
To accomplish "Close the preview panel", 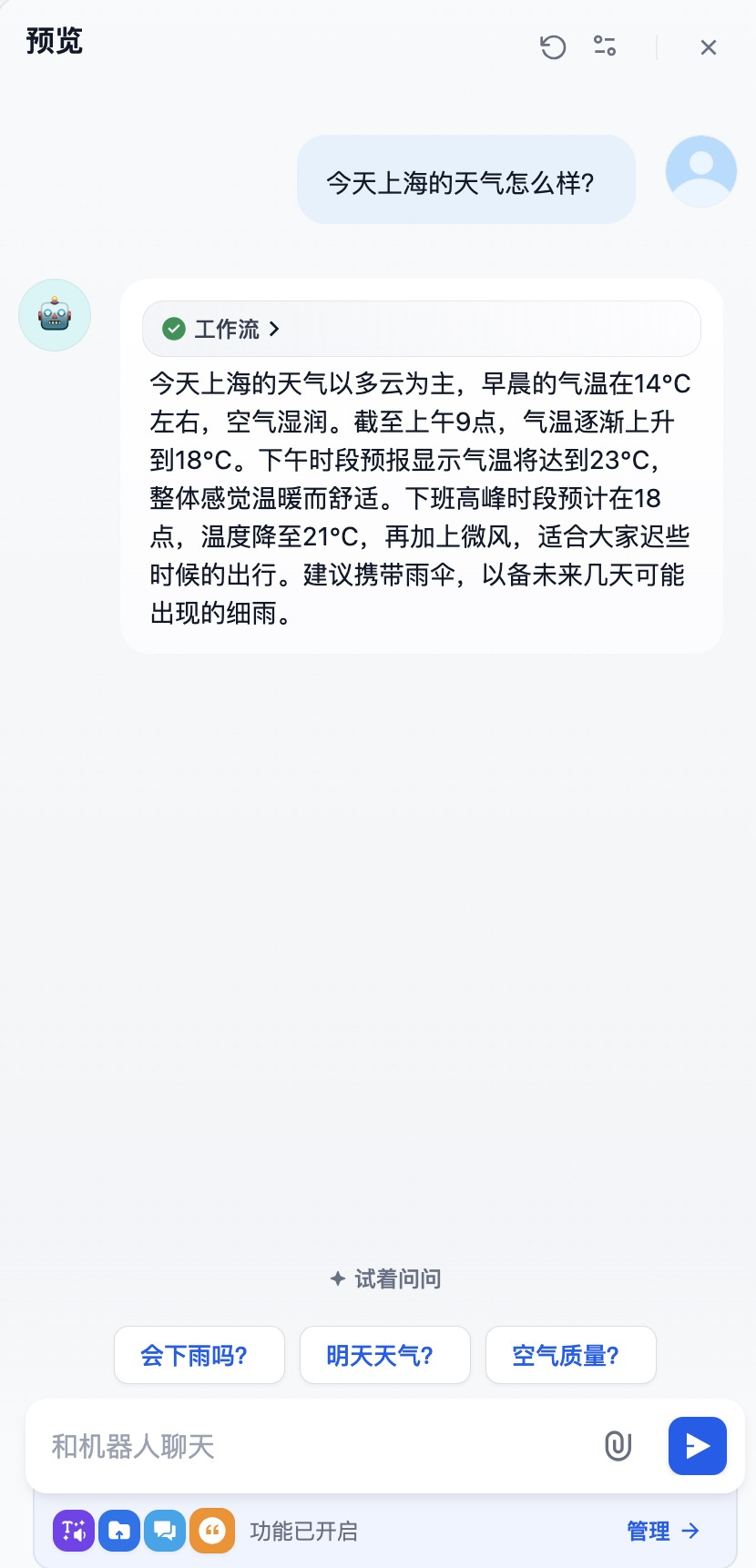I will coord(708,47).
